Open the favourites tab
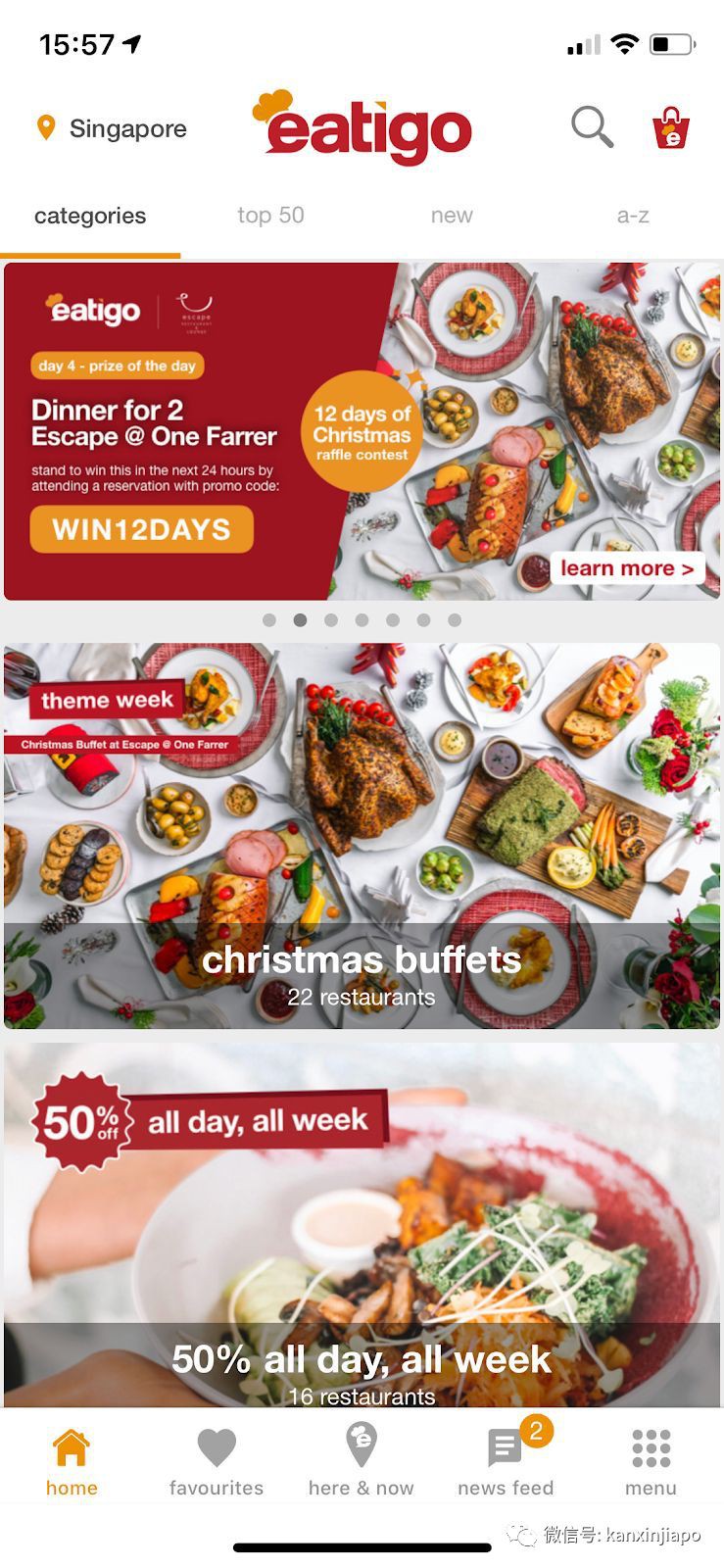 click(217, 1461)
